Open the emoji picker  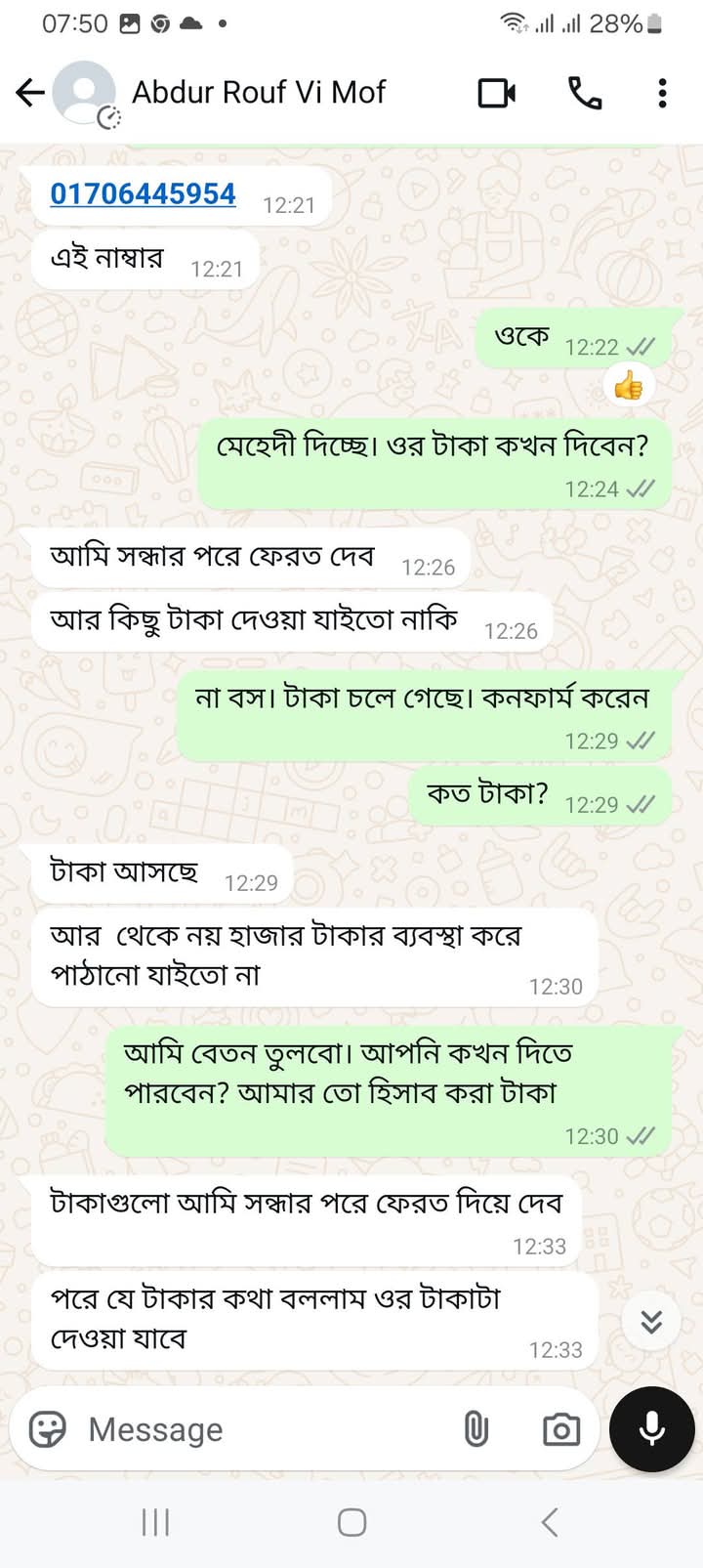click(47, 1429)
